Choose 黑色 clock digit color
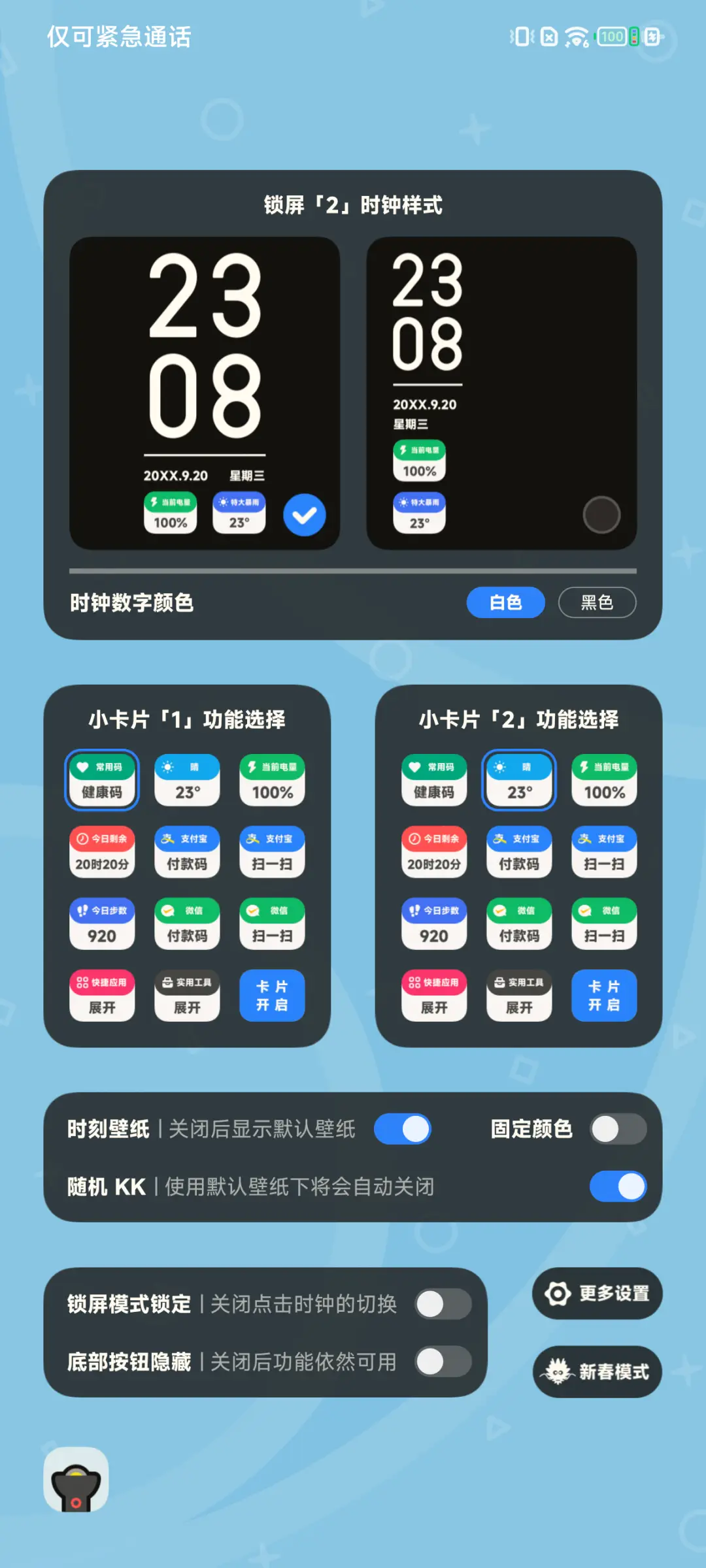 596,602
